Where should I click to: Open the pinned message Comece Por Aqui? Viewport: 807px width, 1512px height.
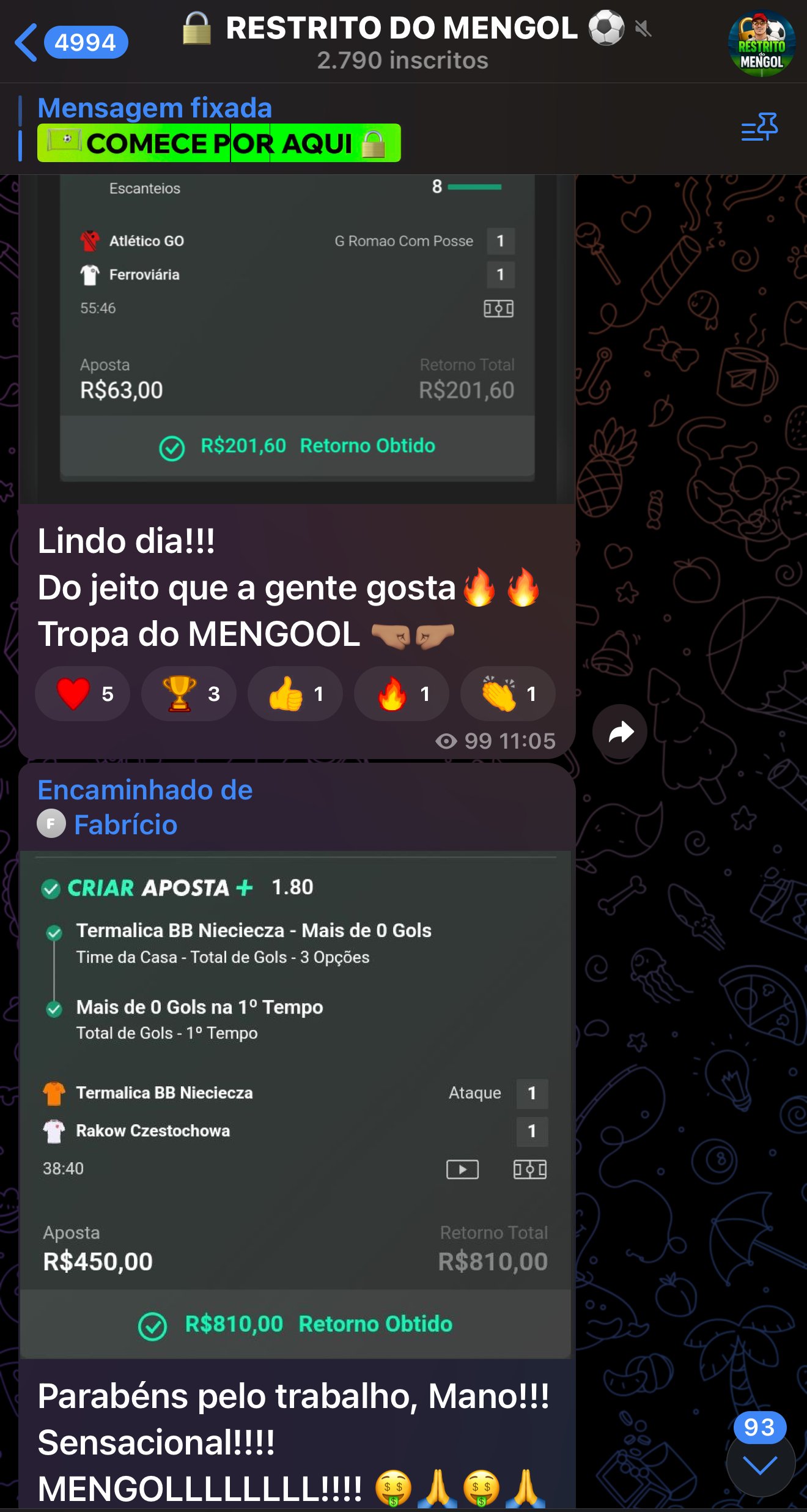point(219,143)
